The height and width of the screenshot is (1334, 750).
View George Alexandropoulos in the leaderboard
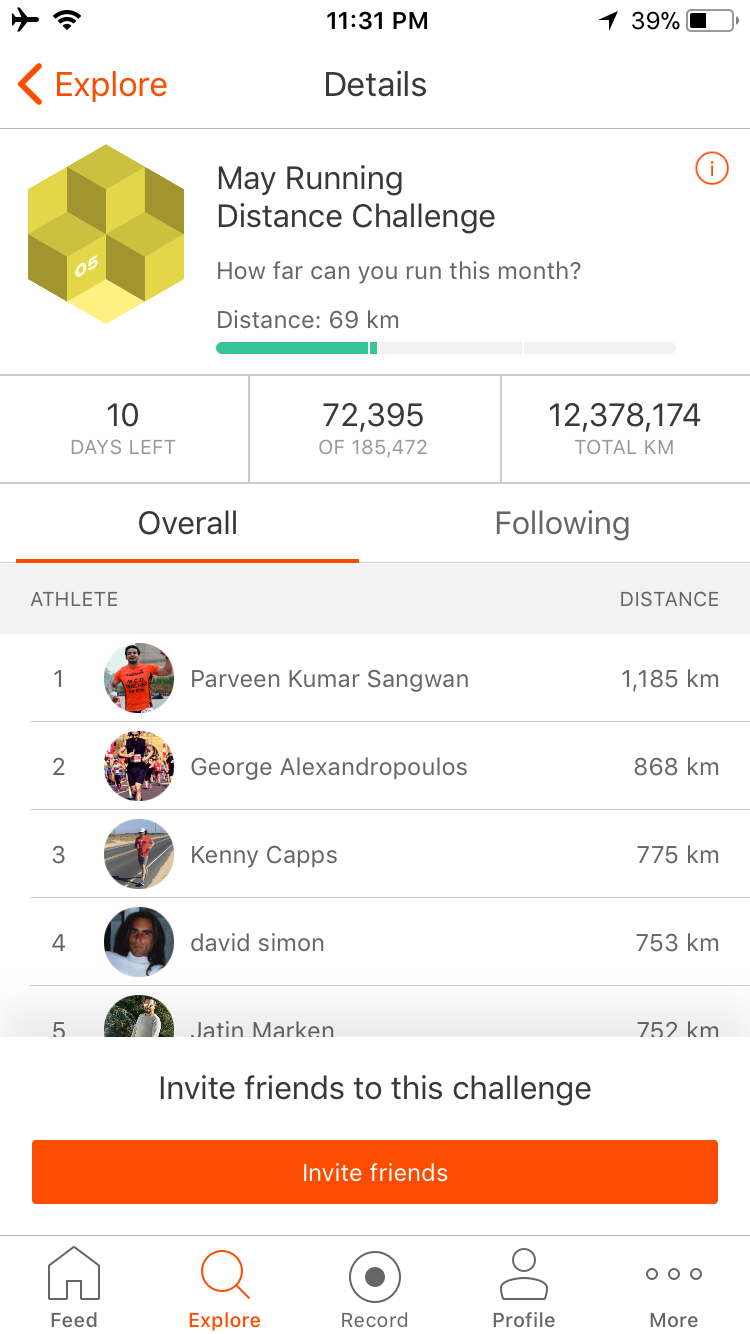click(375, 766)
